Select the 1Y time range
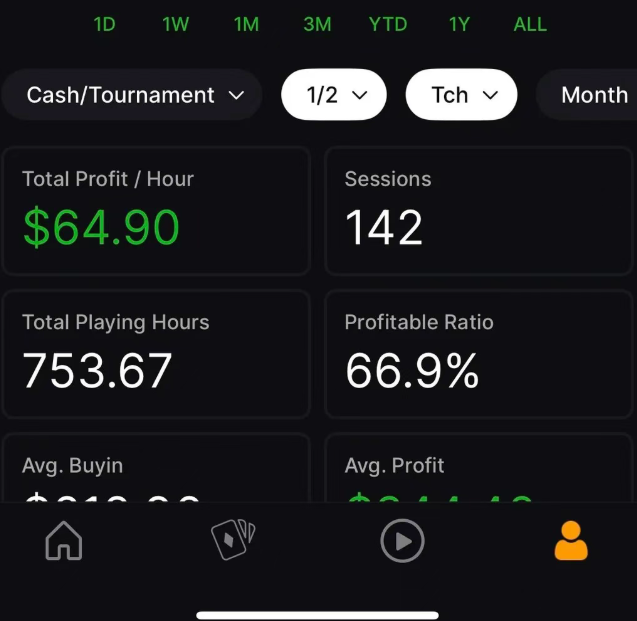 coord(459,24)
